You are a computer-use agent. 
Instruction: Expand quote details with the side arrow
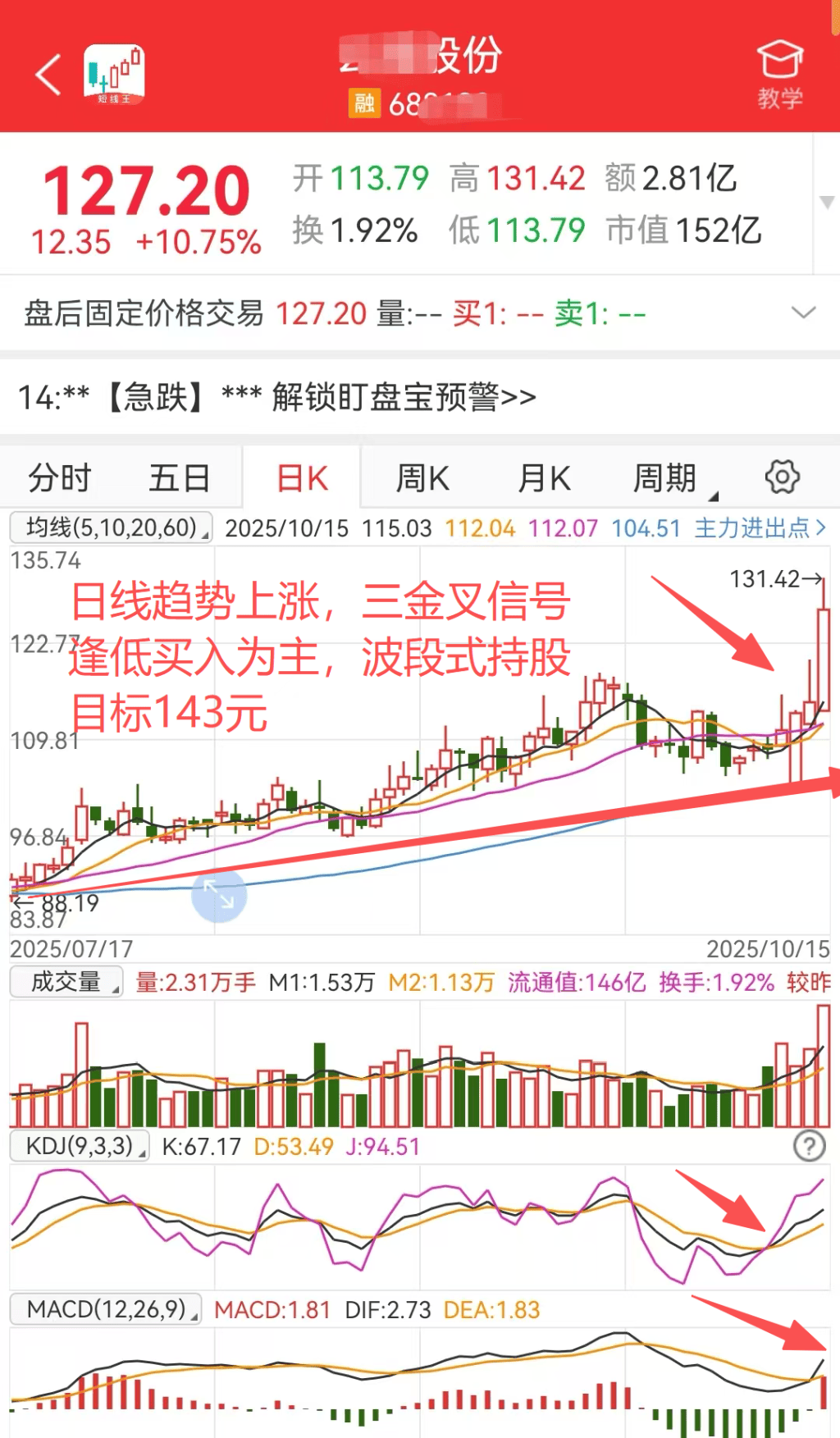tap(826, 202)
